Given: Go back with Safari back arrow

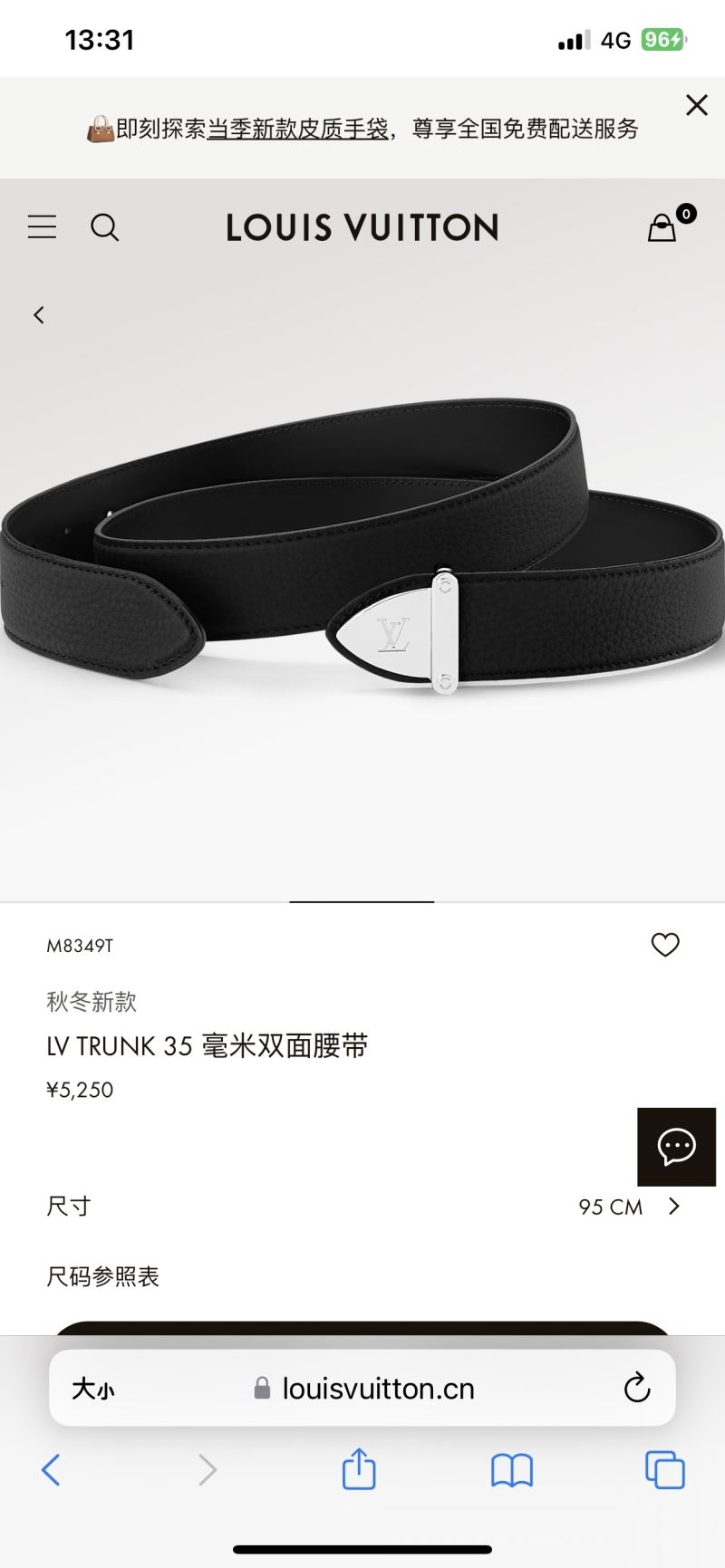Looking at the screenshot, I should [53, 1469].
